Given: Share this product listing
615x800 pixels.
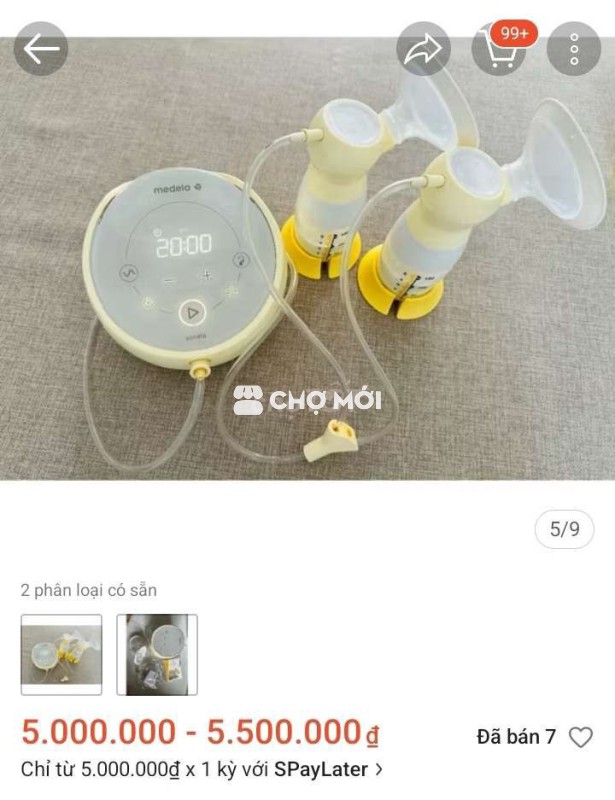Looking at the screenshot, I should point(423,49).
